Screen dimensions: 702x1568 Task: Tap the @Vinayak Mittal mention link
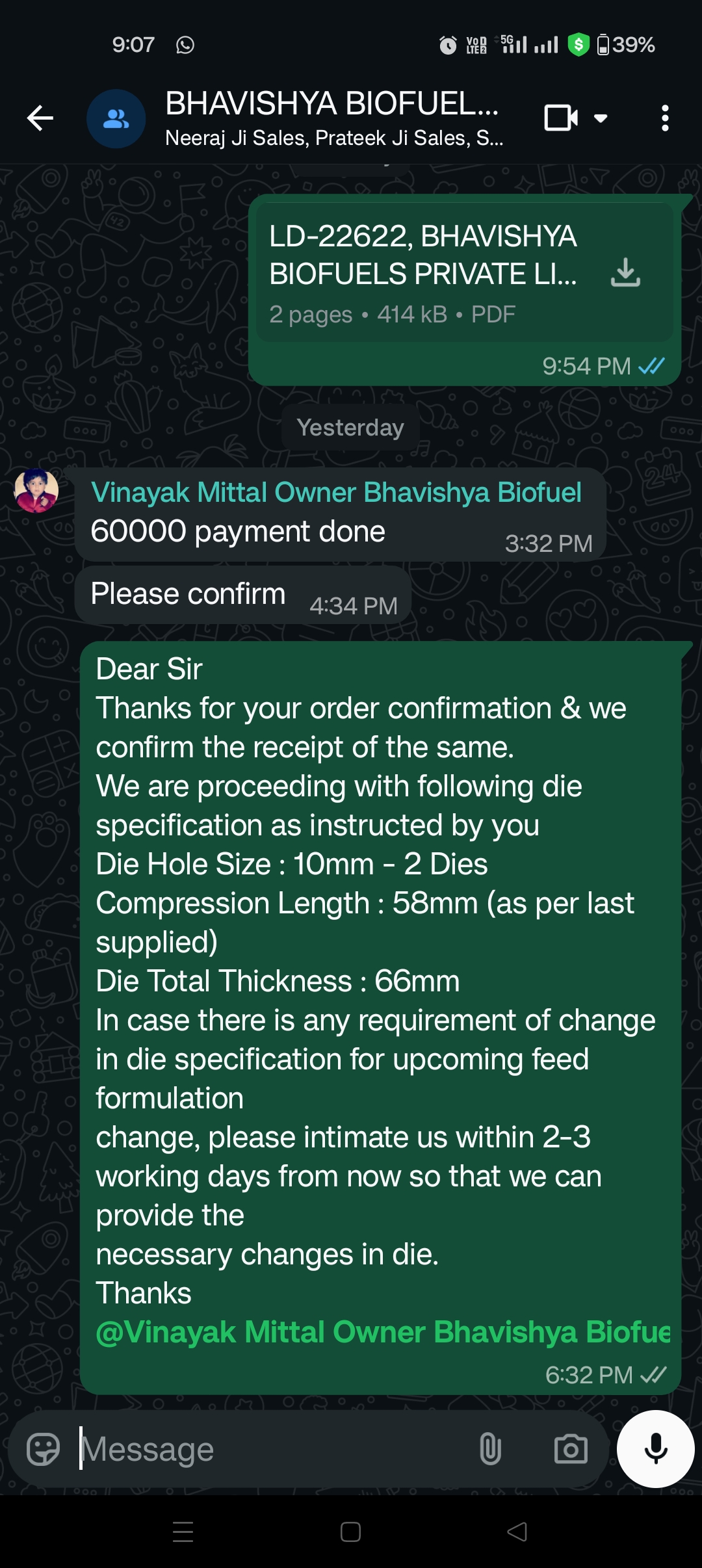click(382, 1332)
